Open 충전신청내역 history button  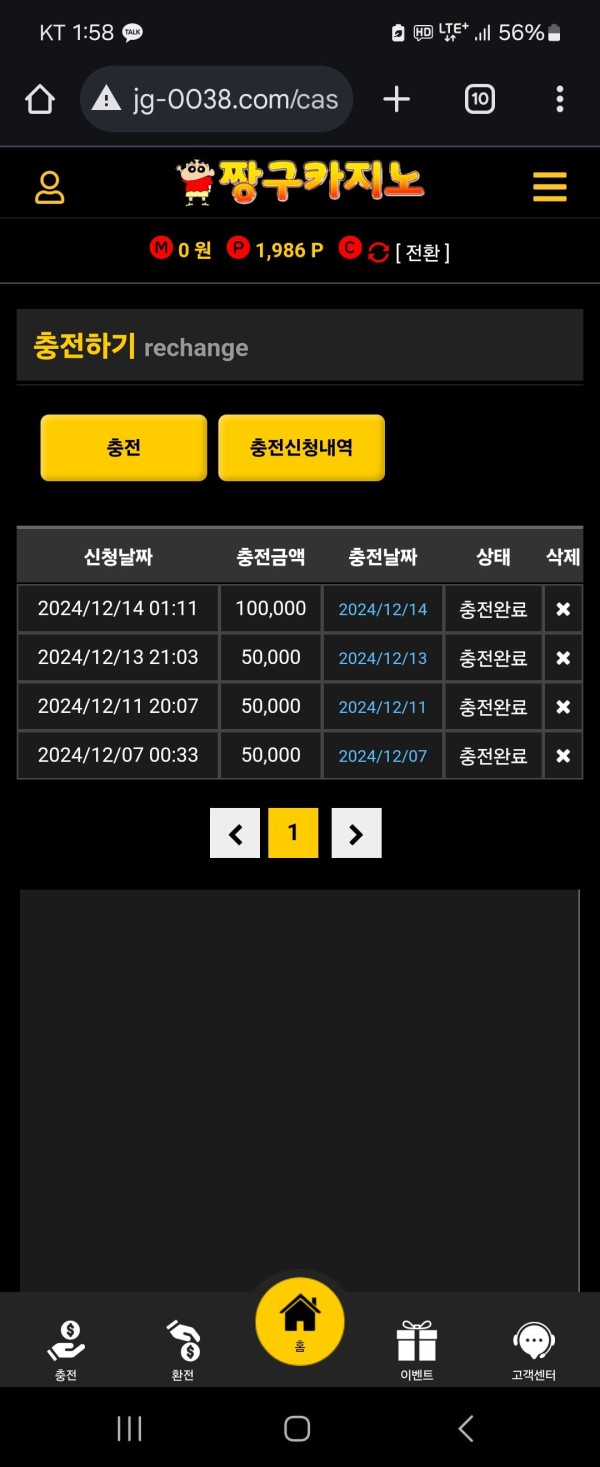point(301,448)
